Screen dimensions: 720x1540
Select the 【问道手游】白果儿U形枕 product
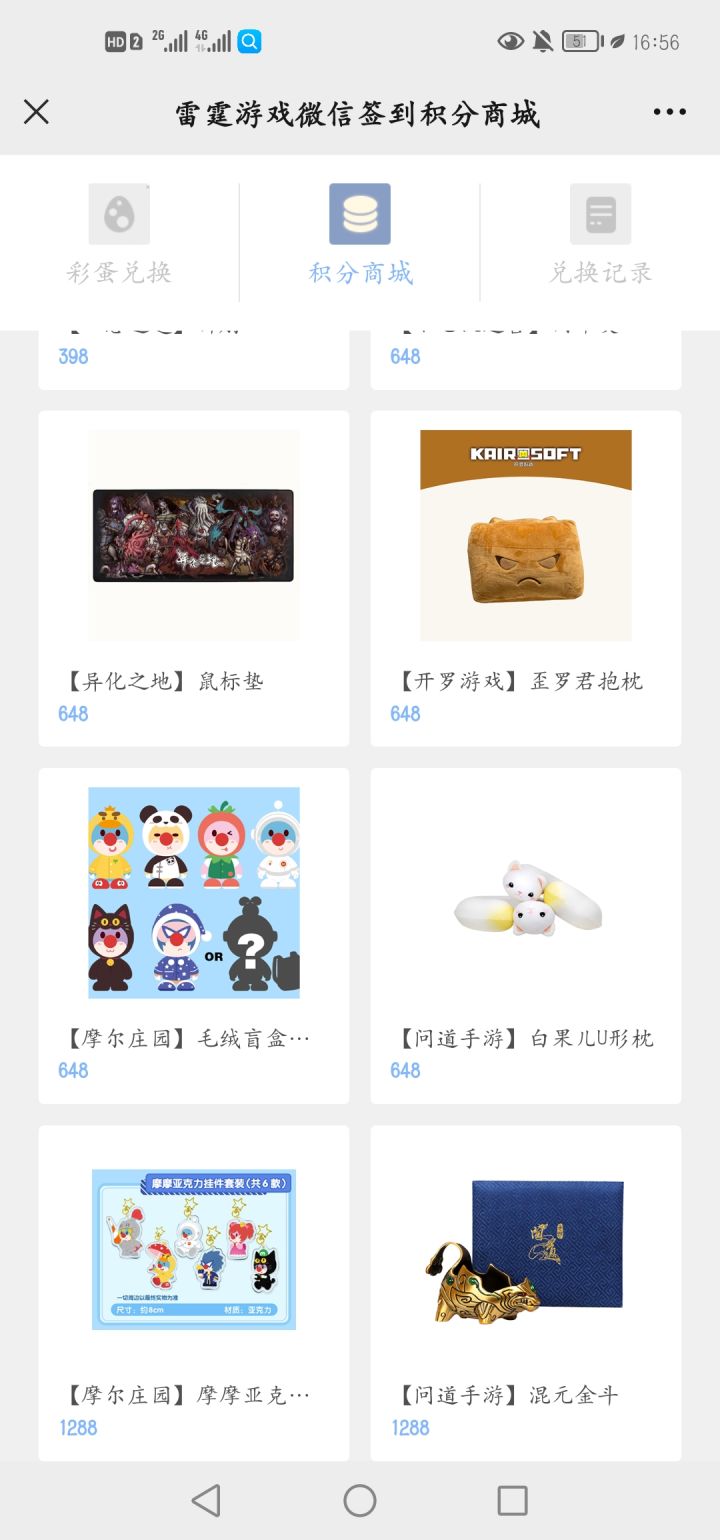pos(526,935)
